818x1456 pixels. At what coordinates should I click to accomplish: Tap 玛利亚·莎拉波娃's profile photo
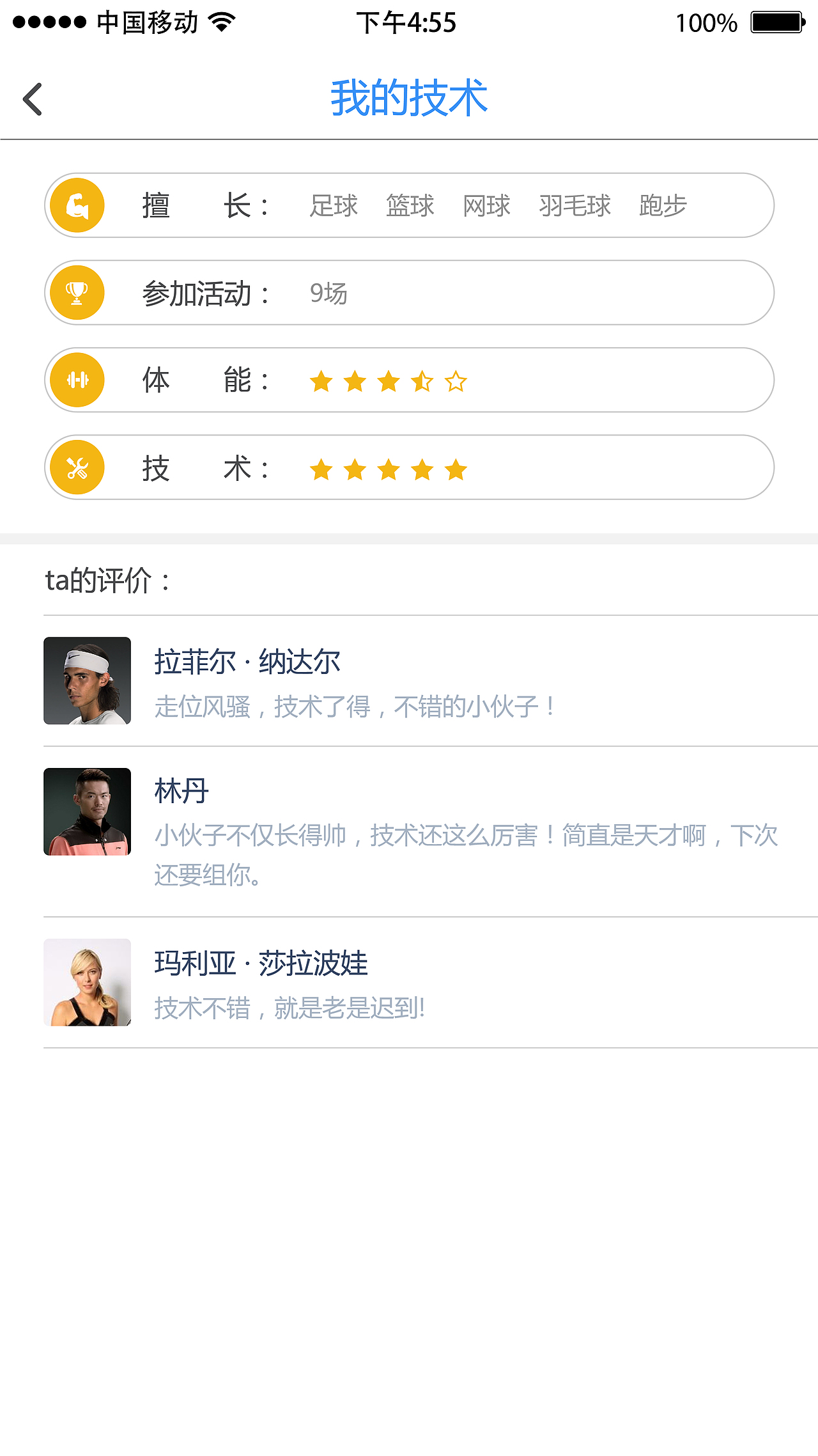click(87, 983)
